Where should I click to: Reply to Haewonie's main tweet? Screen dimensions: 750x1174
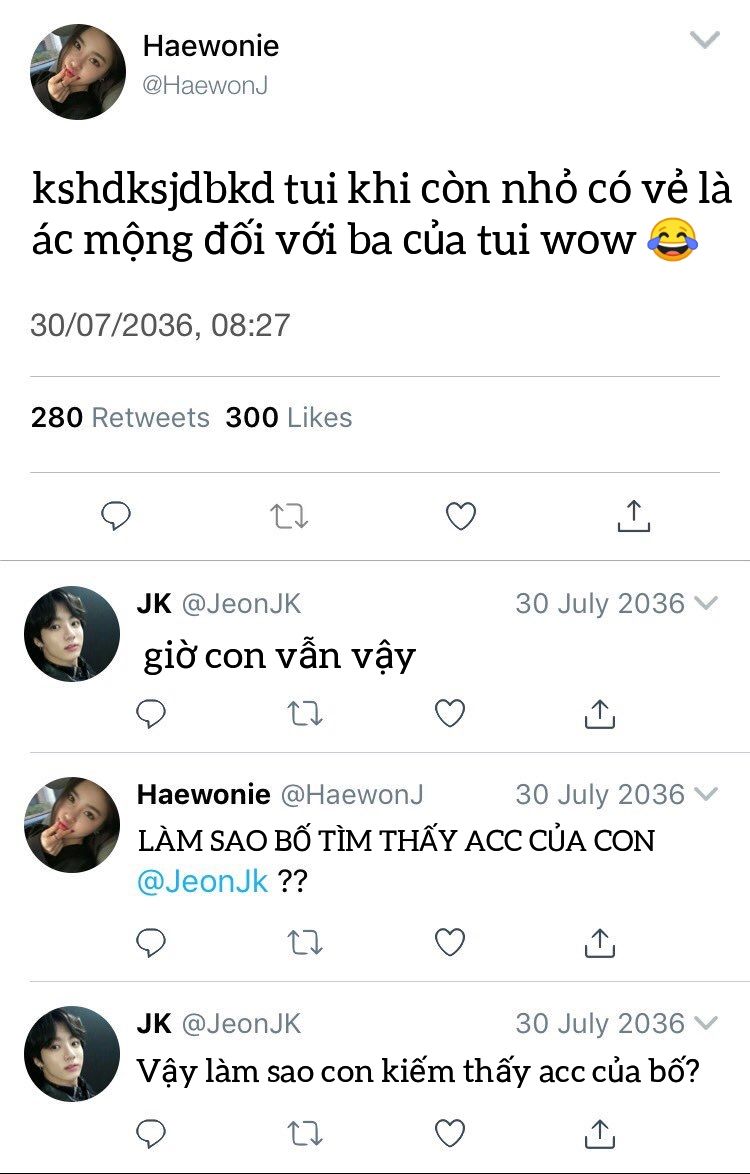point(117,516)
